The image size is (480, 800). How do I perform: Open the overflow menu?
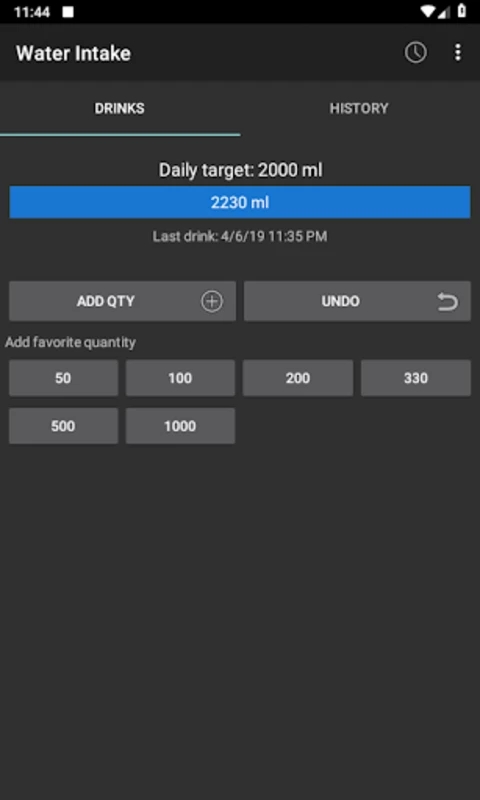coord(458,53)
